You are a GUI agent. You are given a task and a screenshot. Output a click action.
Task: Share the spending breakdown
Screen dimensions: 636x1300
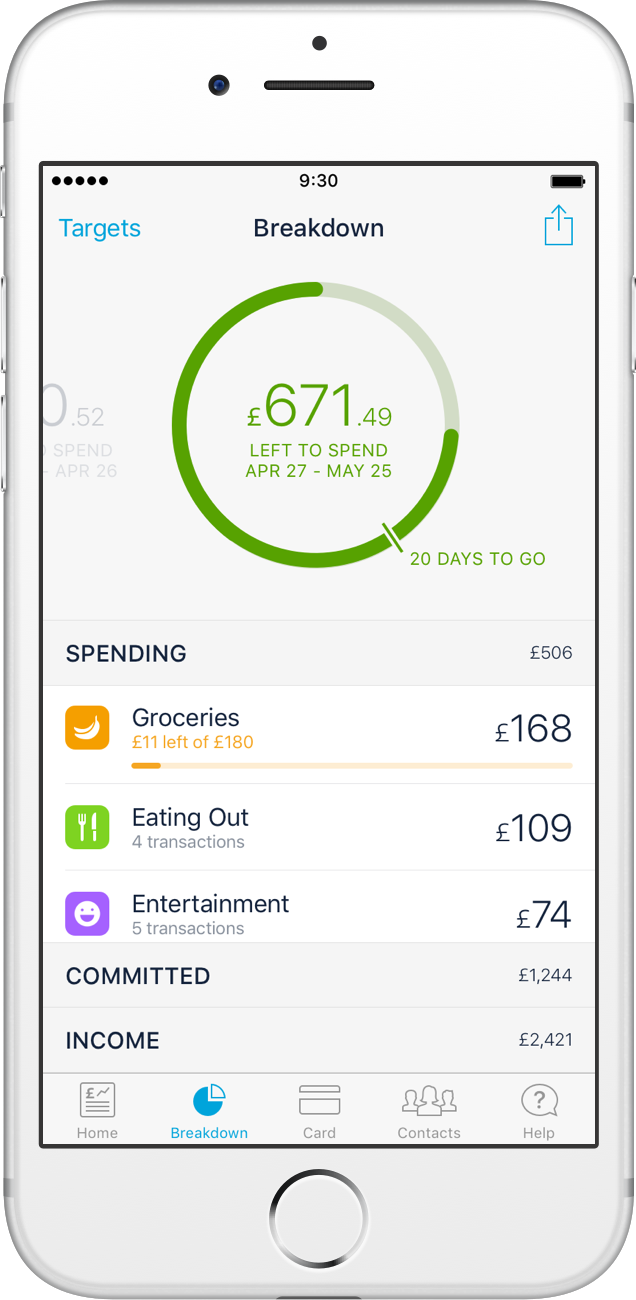pos(558,225)
